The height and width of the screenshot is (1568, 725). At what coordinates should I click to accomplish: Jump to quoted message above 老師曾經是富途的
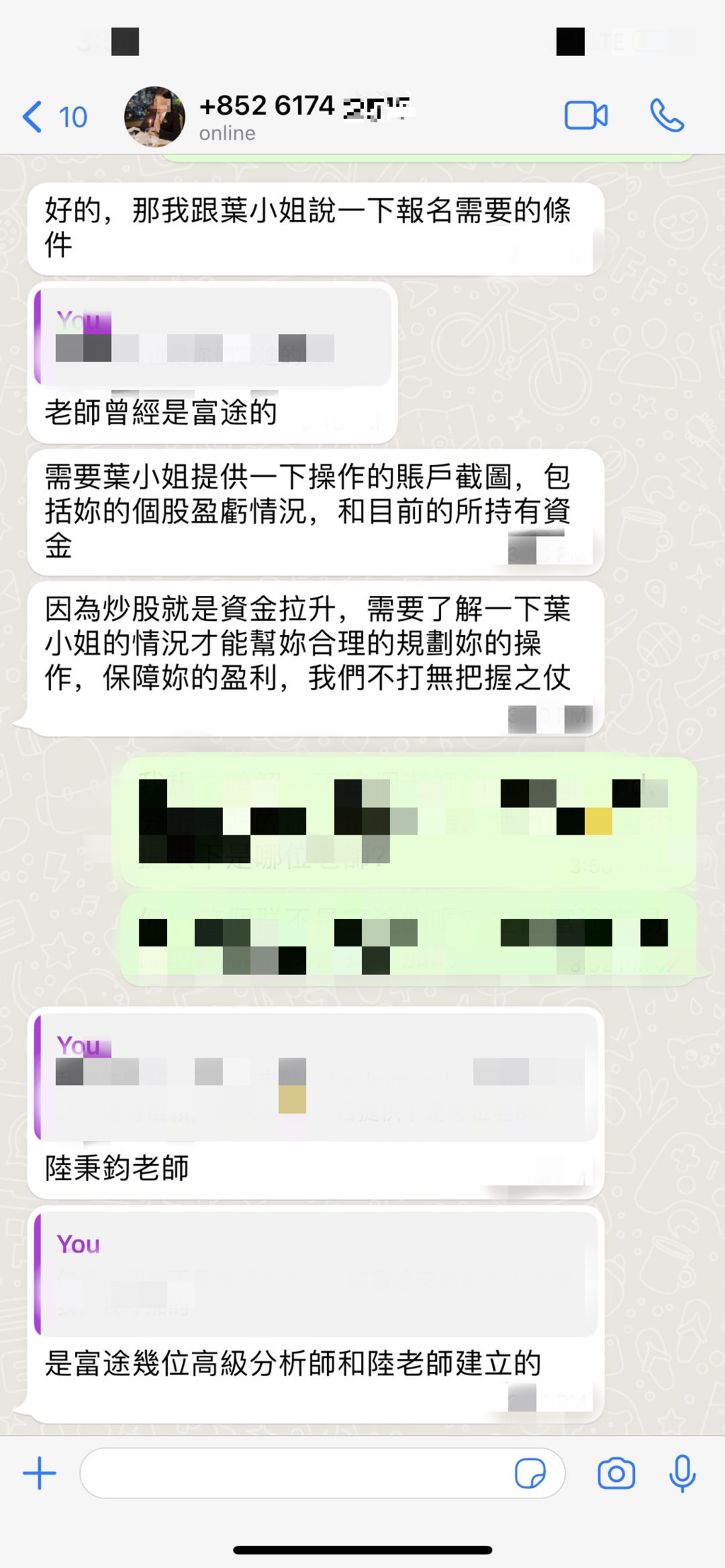point(212,337)
